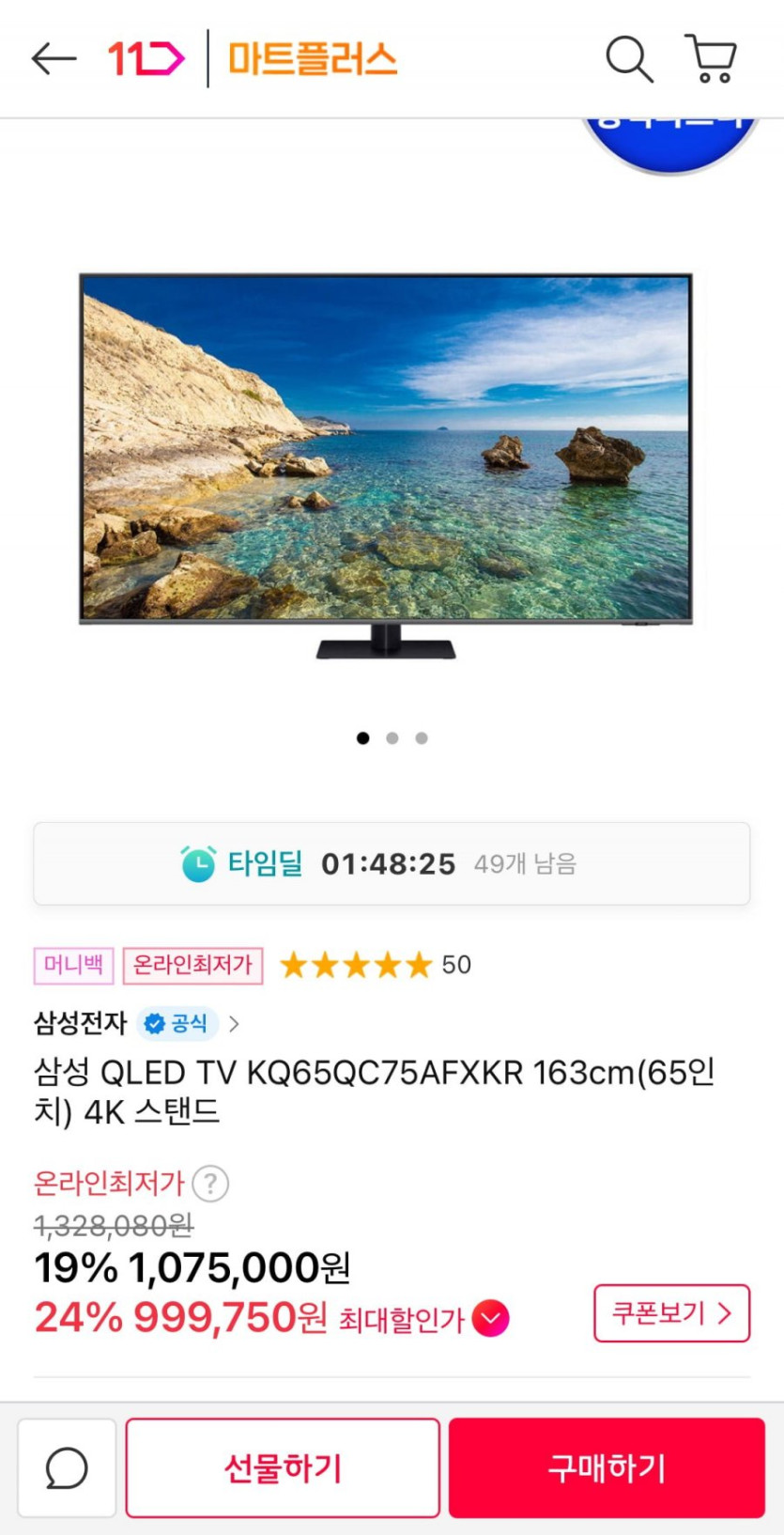This screenshot has width=784, height=1535.
Task: Expand the 최대할인가 price details
Action: [x=490, y=1319]
